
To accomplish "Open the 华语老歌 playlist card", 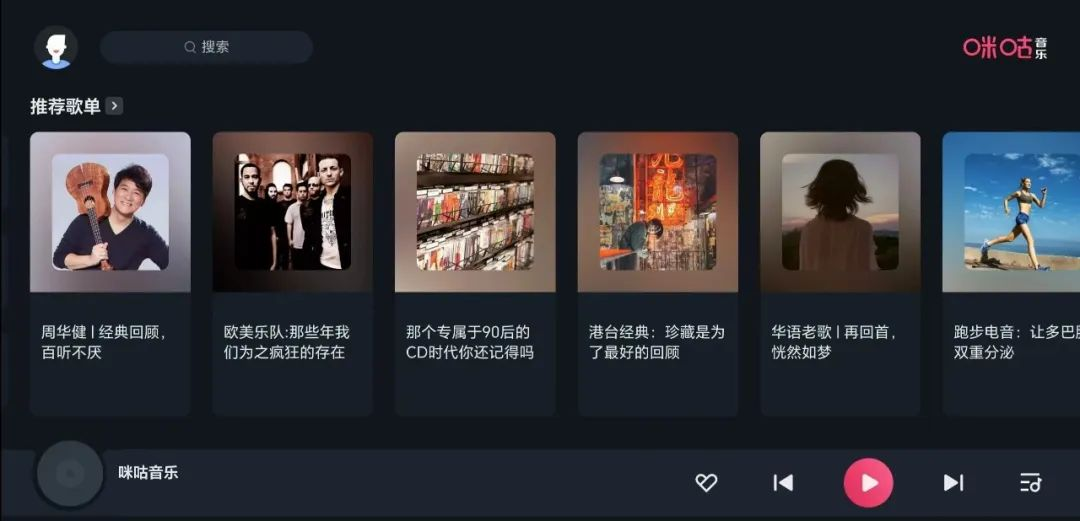I will 840,272.
